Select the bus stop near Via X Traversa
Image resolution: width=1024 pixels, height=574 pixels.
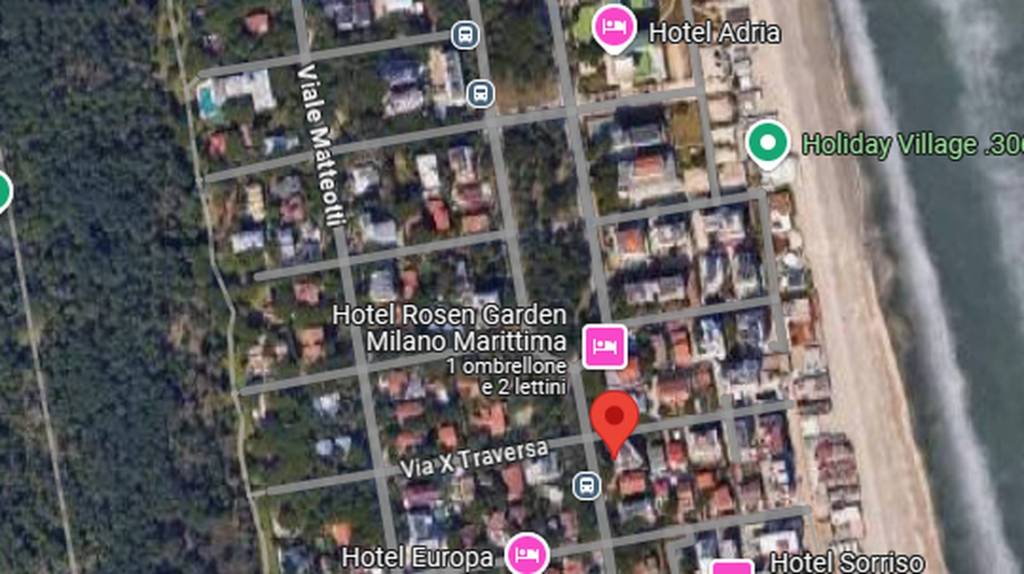point(586,486)
